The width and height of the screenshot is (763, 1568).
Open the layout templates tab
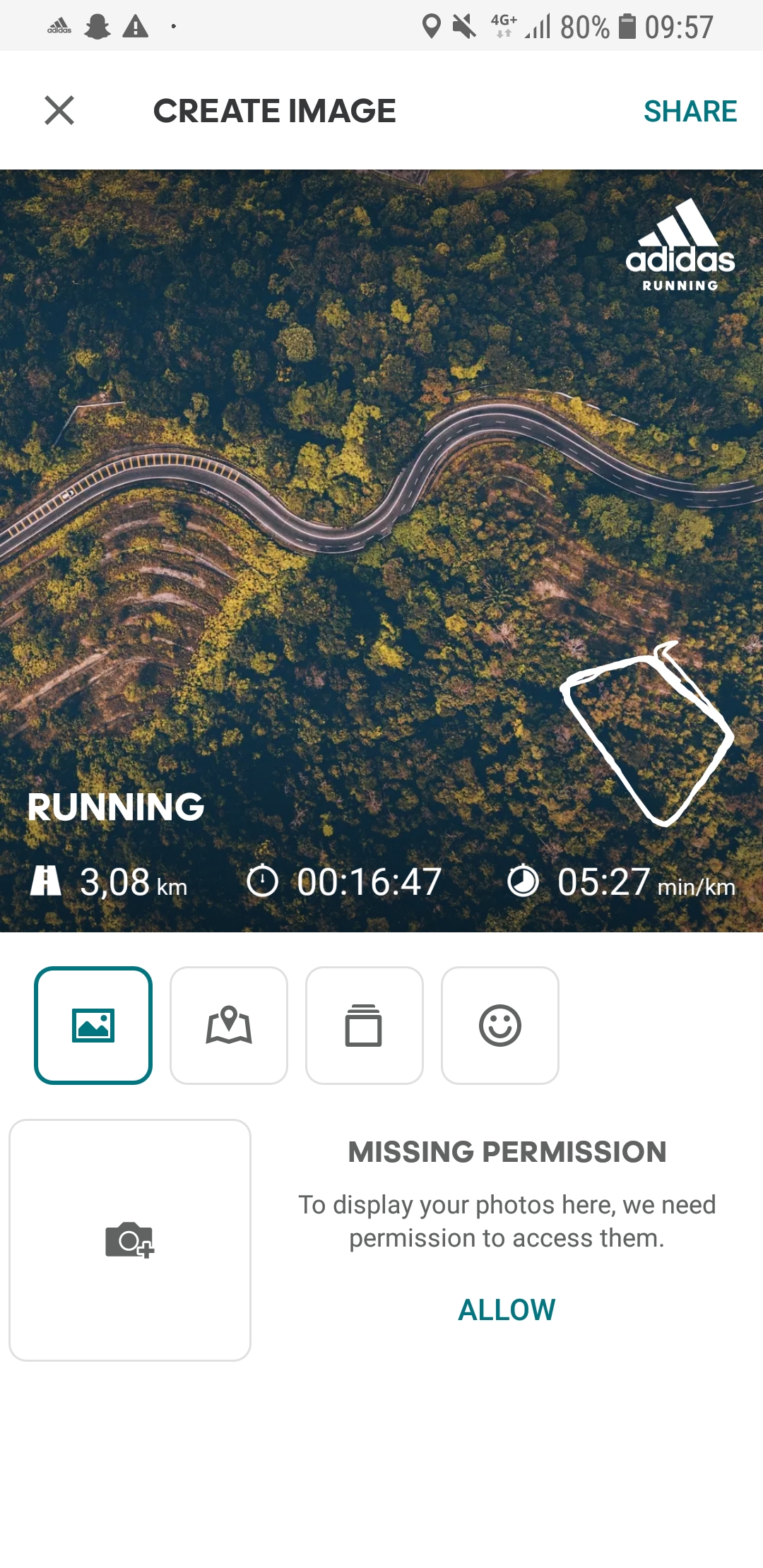(364, 1025)
